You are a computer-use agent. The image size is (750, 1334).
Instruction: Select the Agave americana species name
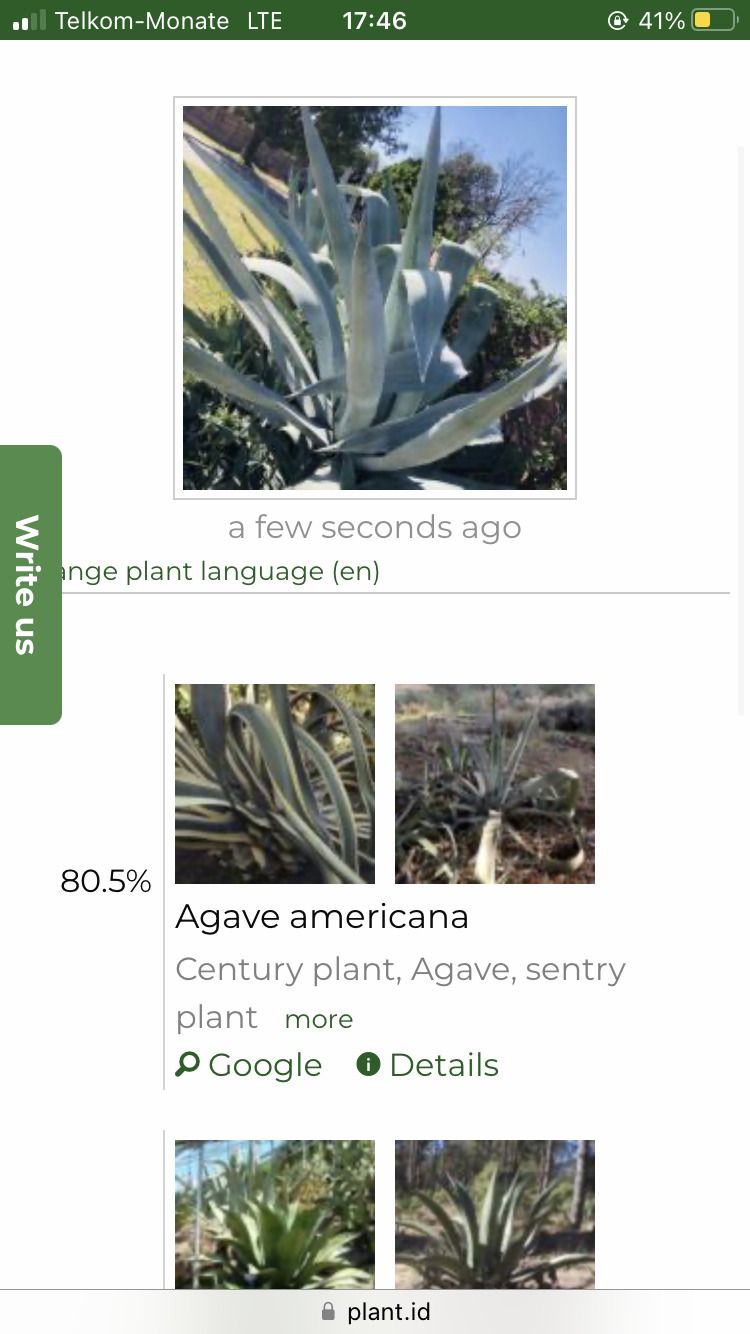tap(322, 916)
